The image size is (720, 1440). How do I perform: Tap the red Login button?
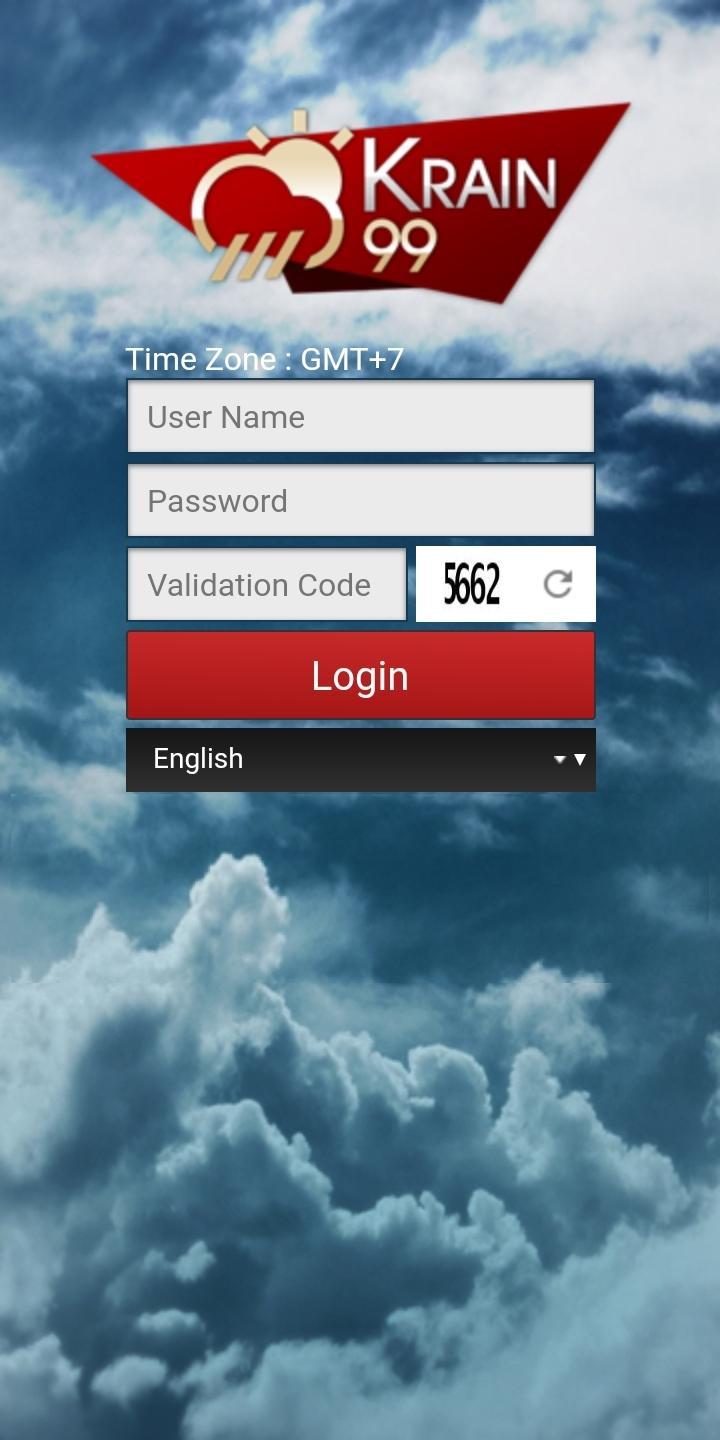360,676
